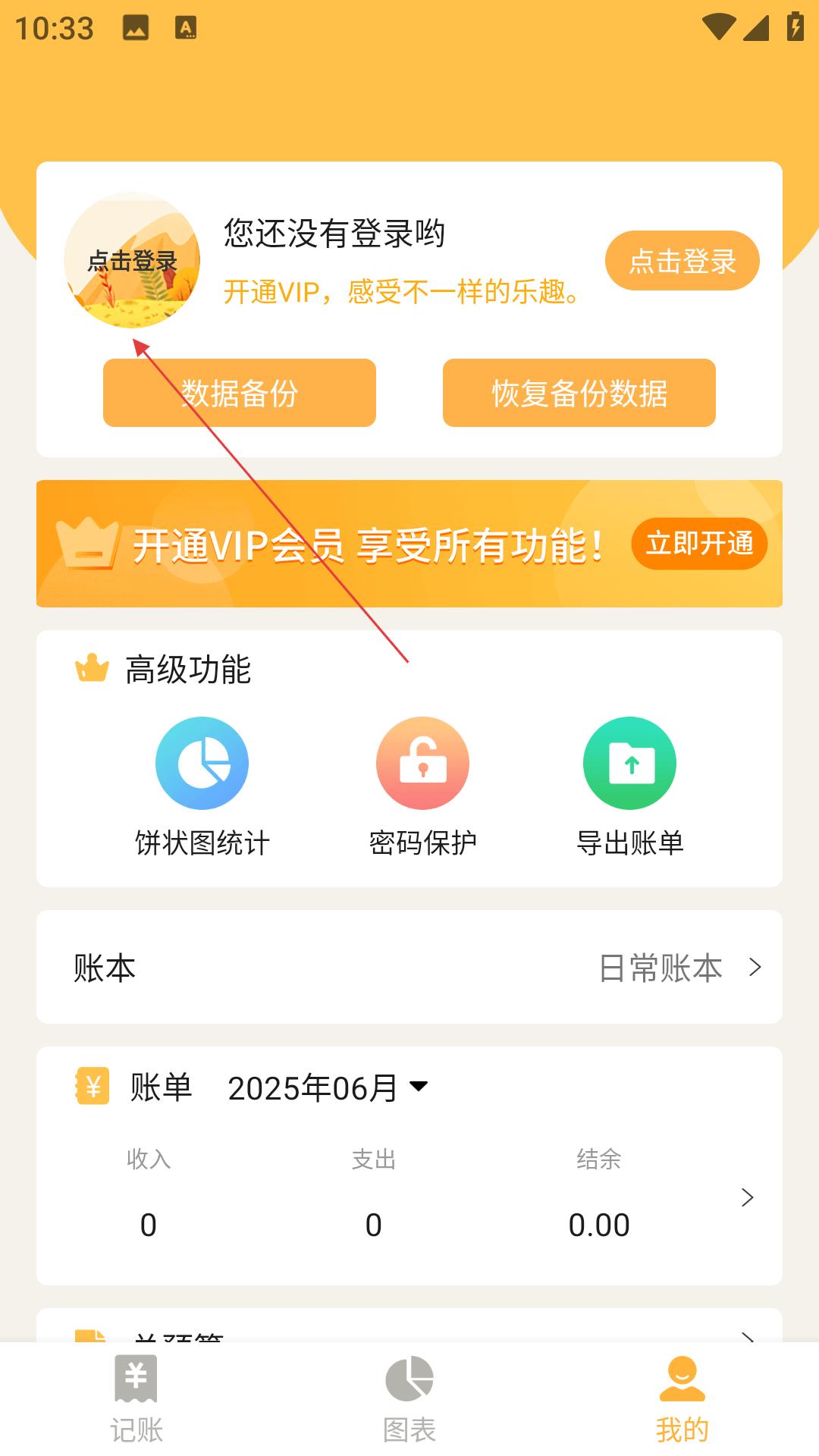Screen dimensions: 819x1456
Task: Open bill details via the 结余 chevron
Action: 747,1197
